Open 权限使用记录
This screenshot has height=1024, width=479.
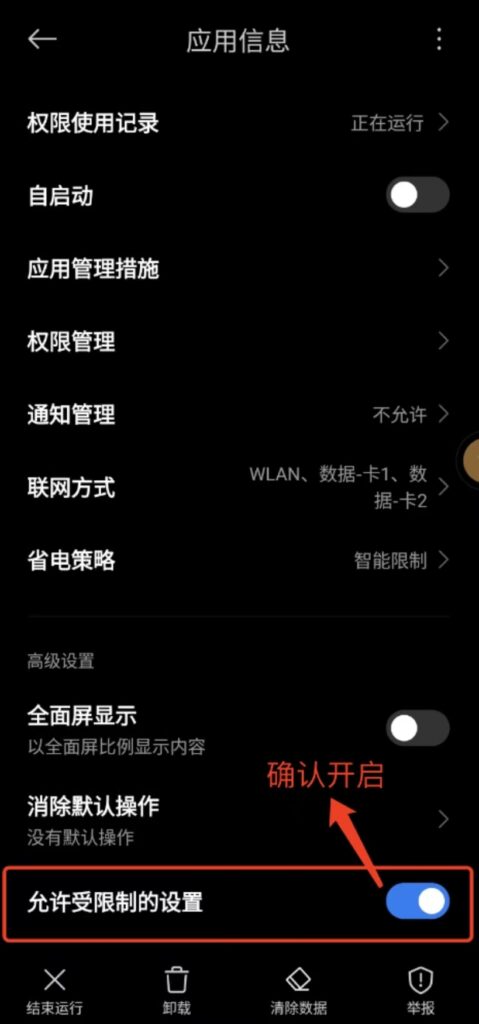pos(239,122)
